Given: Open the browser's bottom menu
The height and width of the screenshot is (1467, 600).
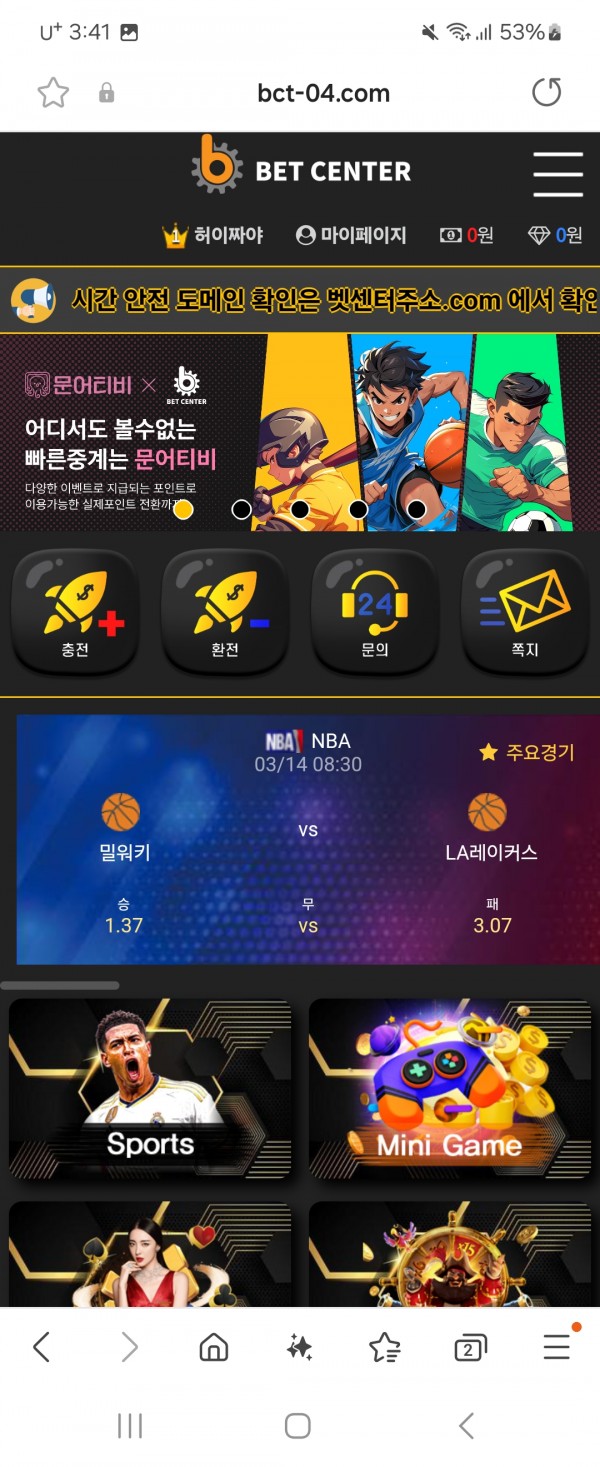Looking at the screenshot, I should point(556,1347).
